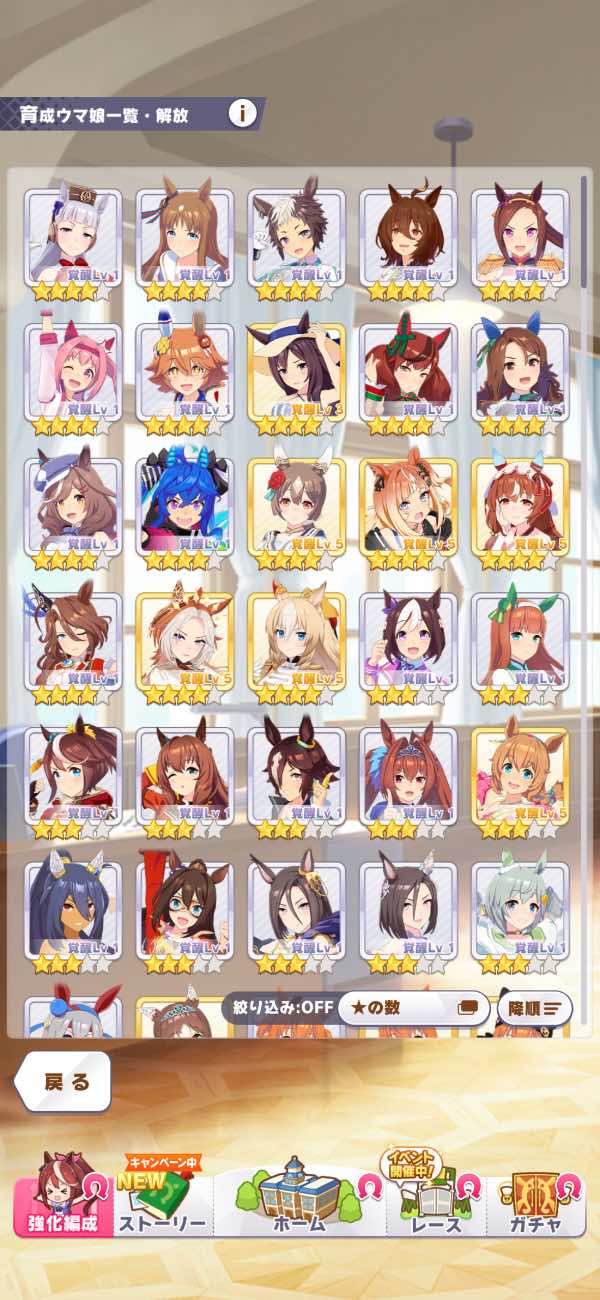The width and height of the screenshot is (600, 1300).
Task: Switch to the 強化編成 tab
Action: click(62, 1195)
